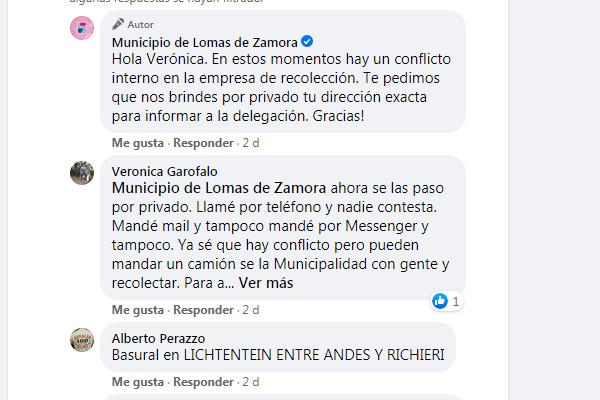Screen dimensions: 600x400
Task: Tap Alberto Perazzo's avatar picture
Action: click(x=81, y=338)
